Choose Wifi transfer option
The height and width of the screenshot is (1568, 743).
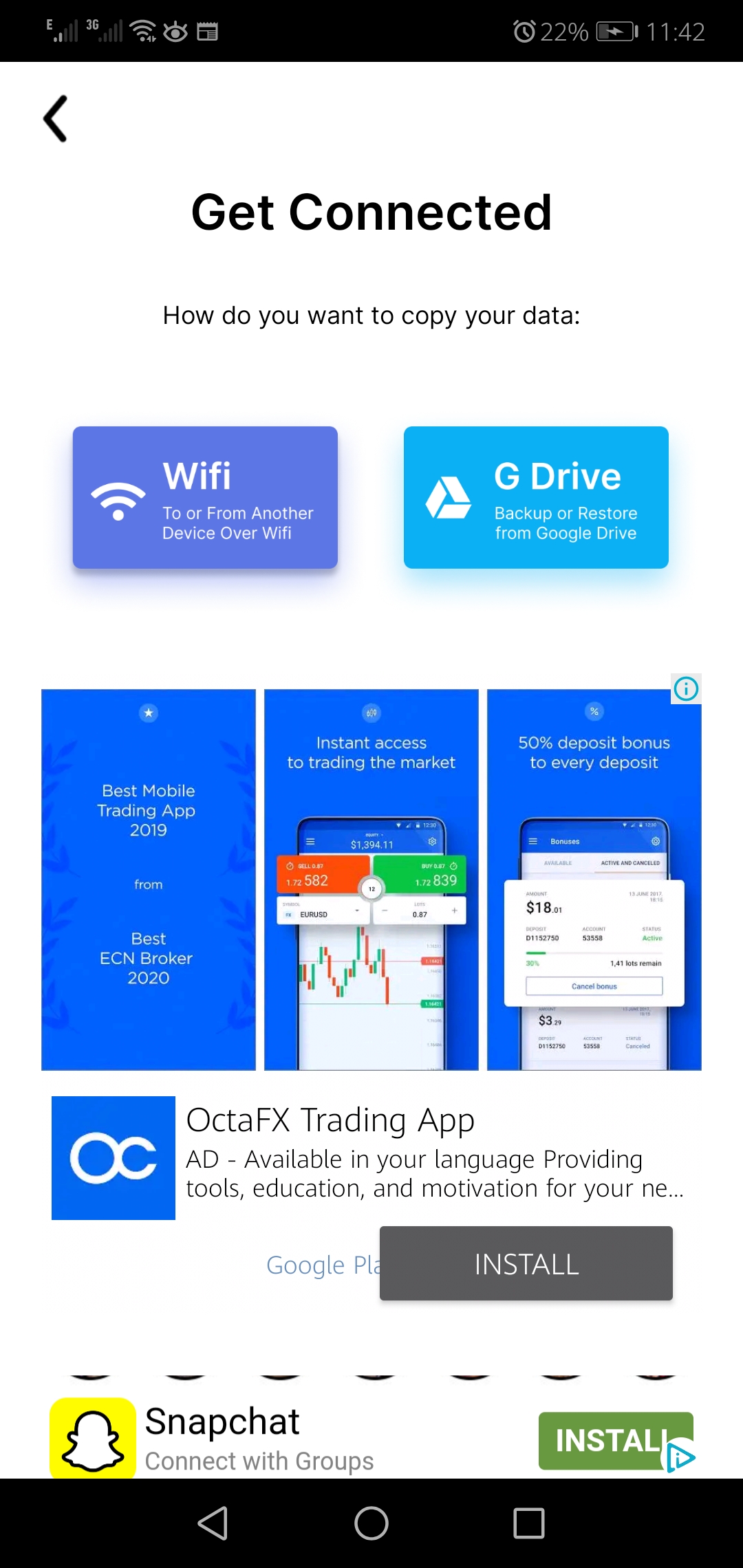tap(205, 497)
